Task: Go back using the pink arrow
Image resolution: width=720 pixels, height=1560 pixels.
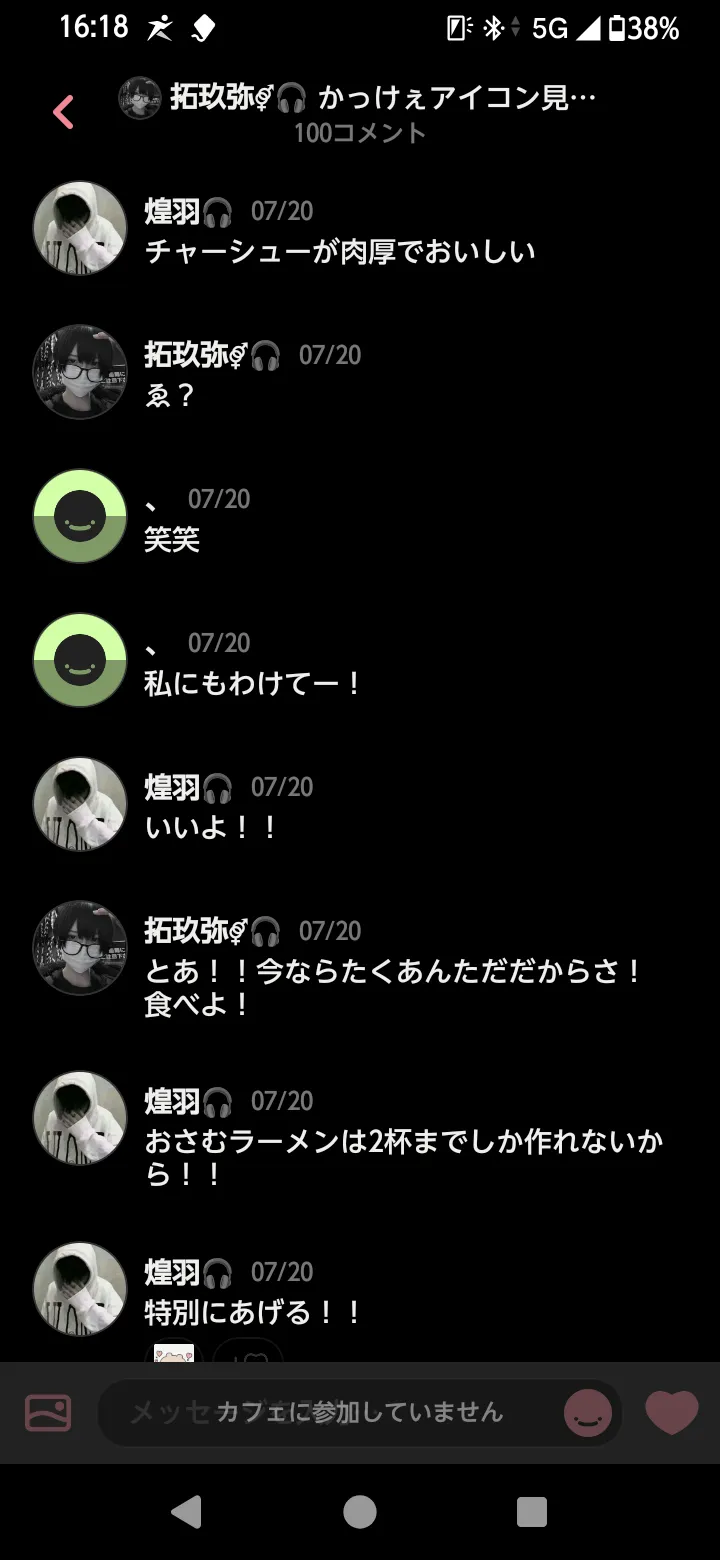Action: [63, 112]
